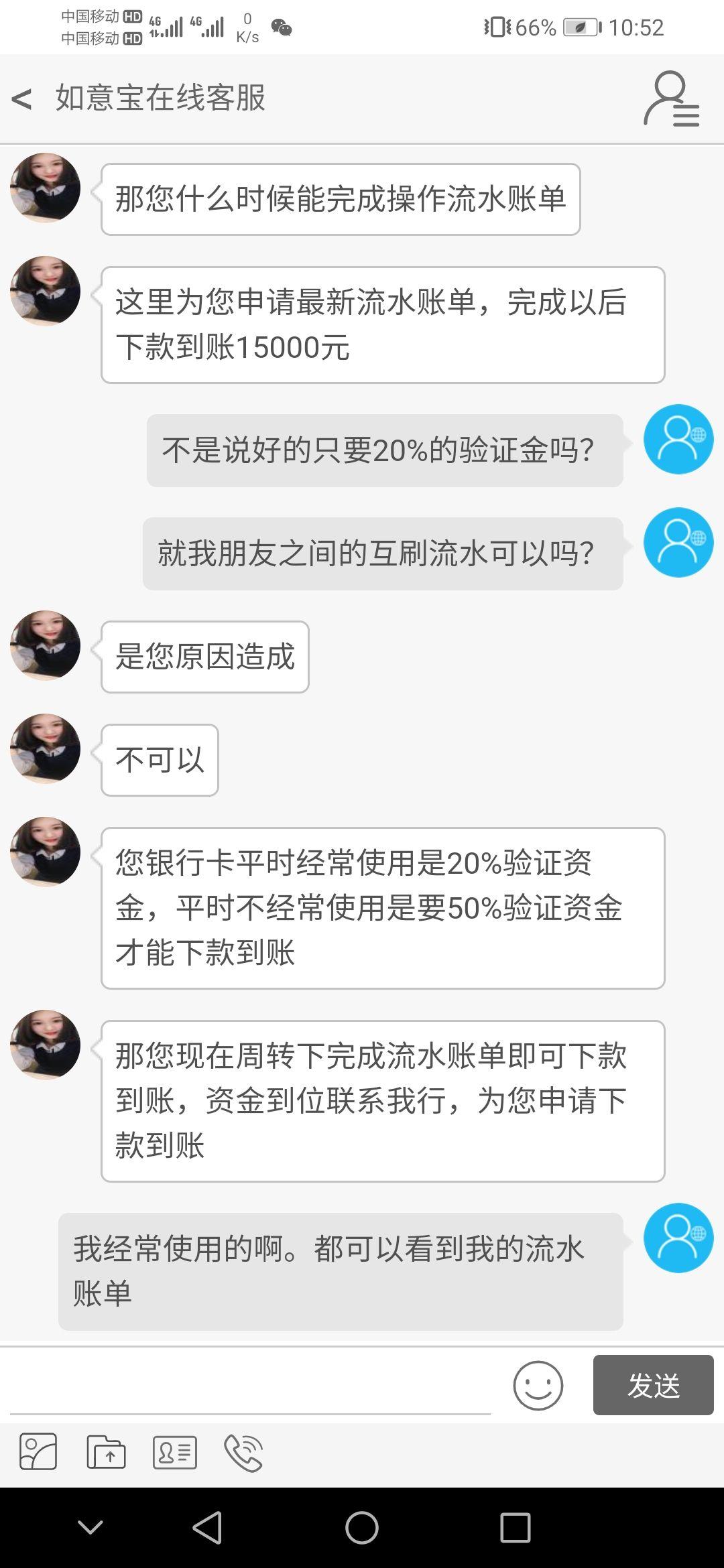This screenshot has height=1568, width=724.
Task: Go back from the 如意宝在线客服 chat
Action: [x=22, y=99]
